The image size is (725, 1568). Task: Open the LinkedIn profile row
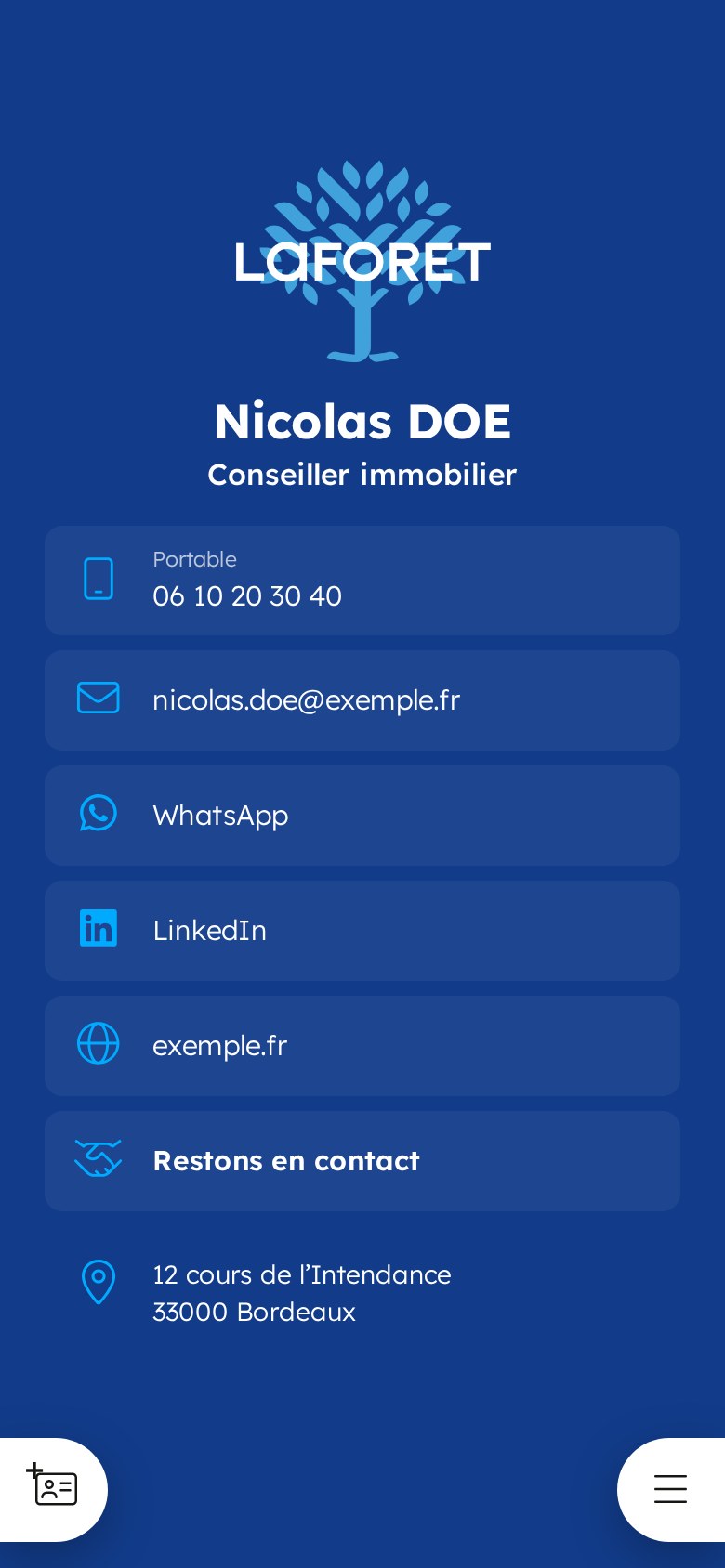click(x=362, y=931)
